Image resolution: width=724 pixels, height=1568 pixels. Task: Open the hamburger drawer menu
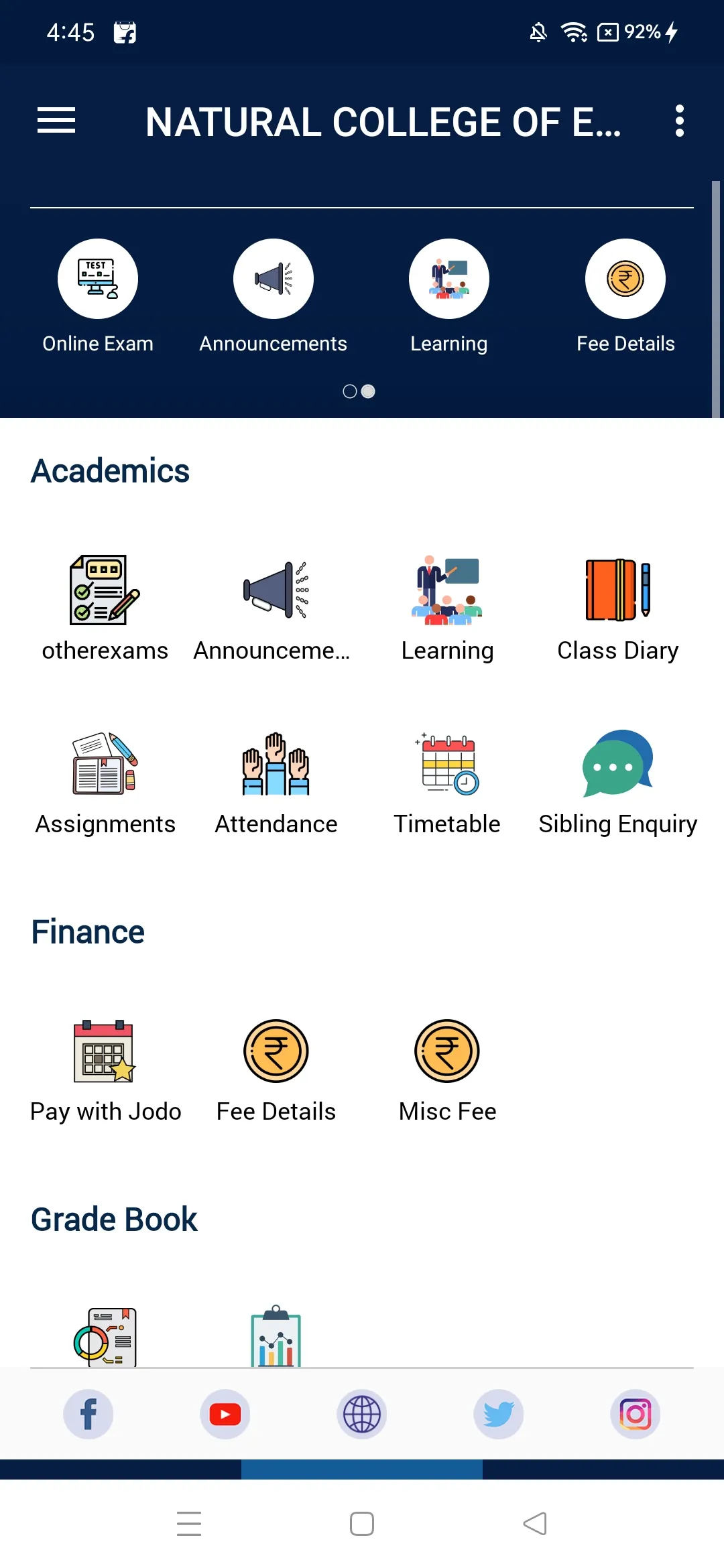pos(56,121)
